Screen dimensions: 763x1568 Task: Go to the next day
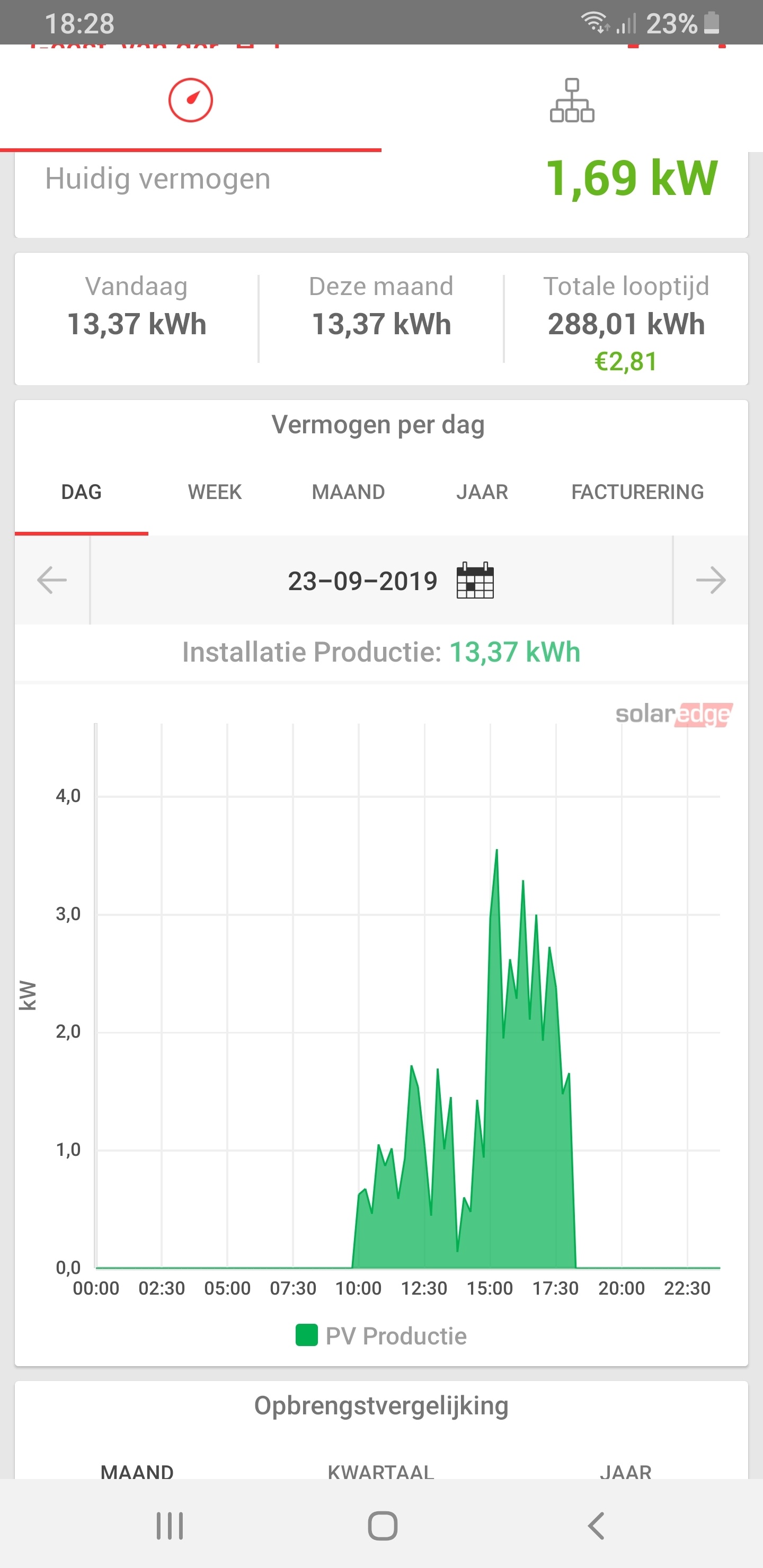710,580
